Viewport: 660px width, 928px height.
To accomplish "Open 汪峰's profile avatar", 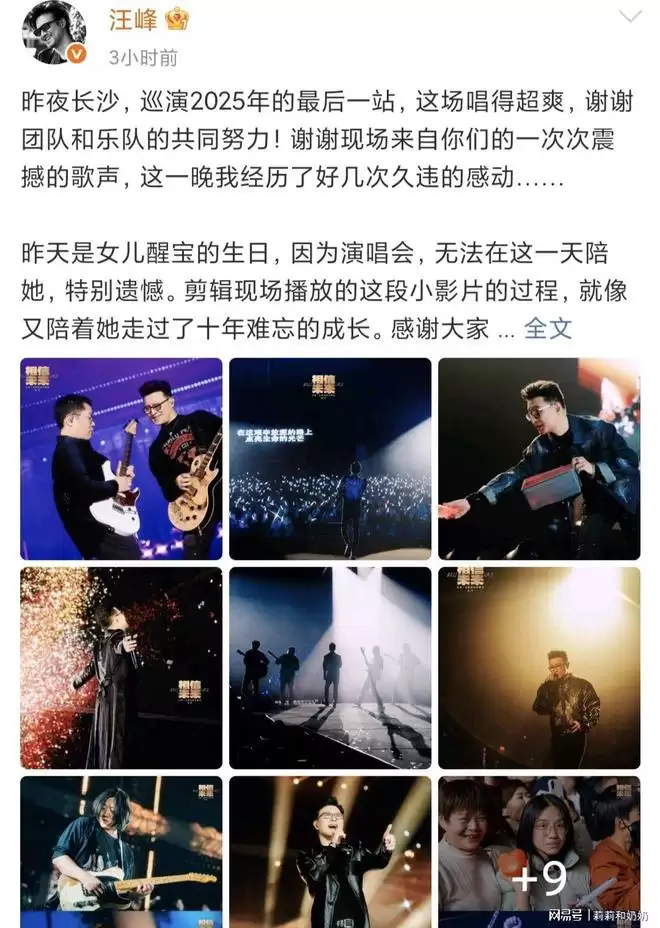I will [x=52, y=31].
